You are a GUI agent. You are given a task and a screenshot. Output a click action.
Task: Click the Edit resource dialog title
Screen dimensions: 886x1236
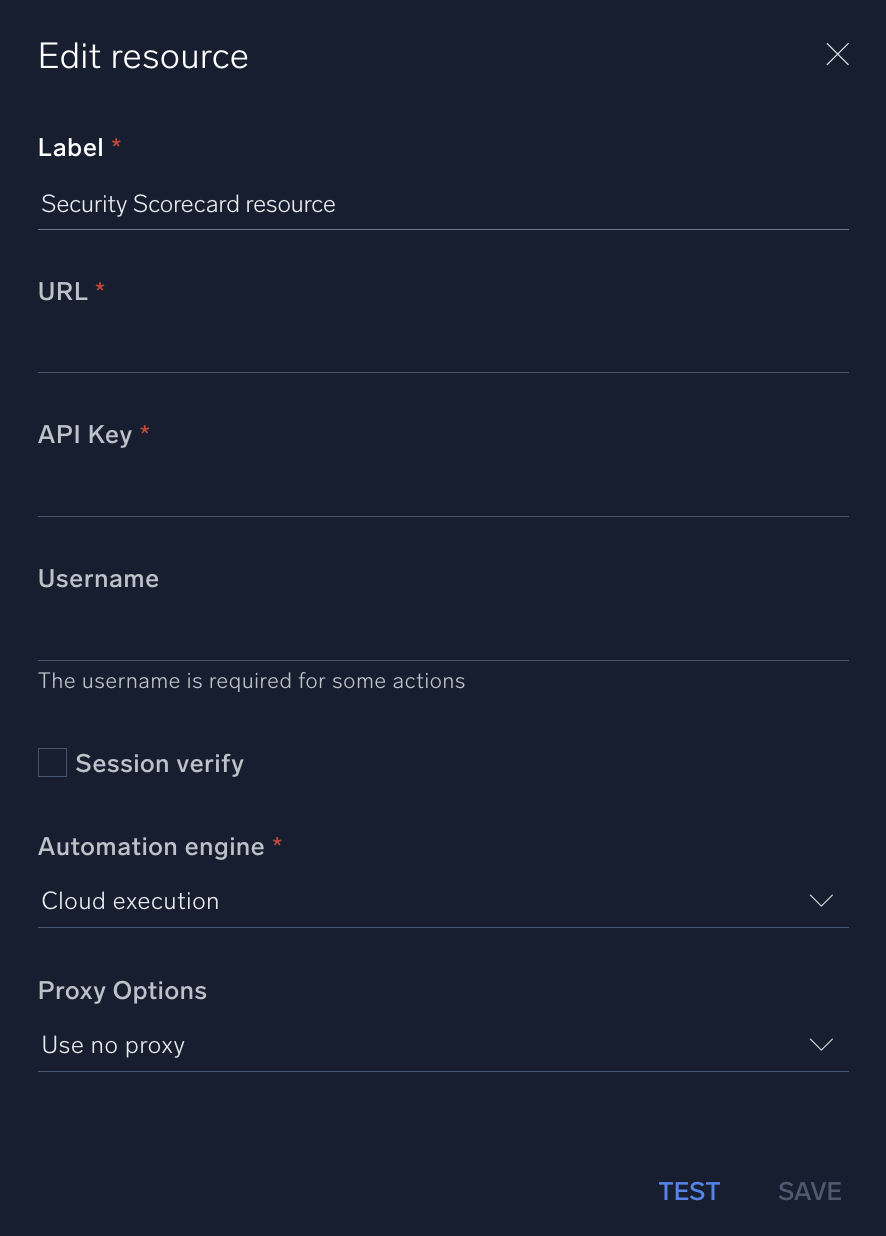click(x=143, y=56)
